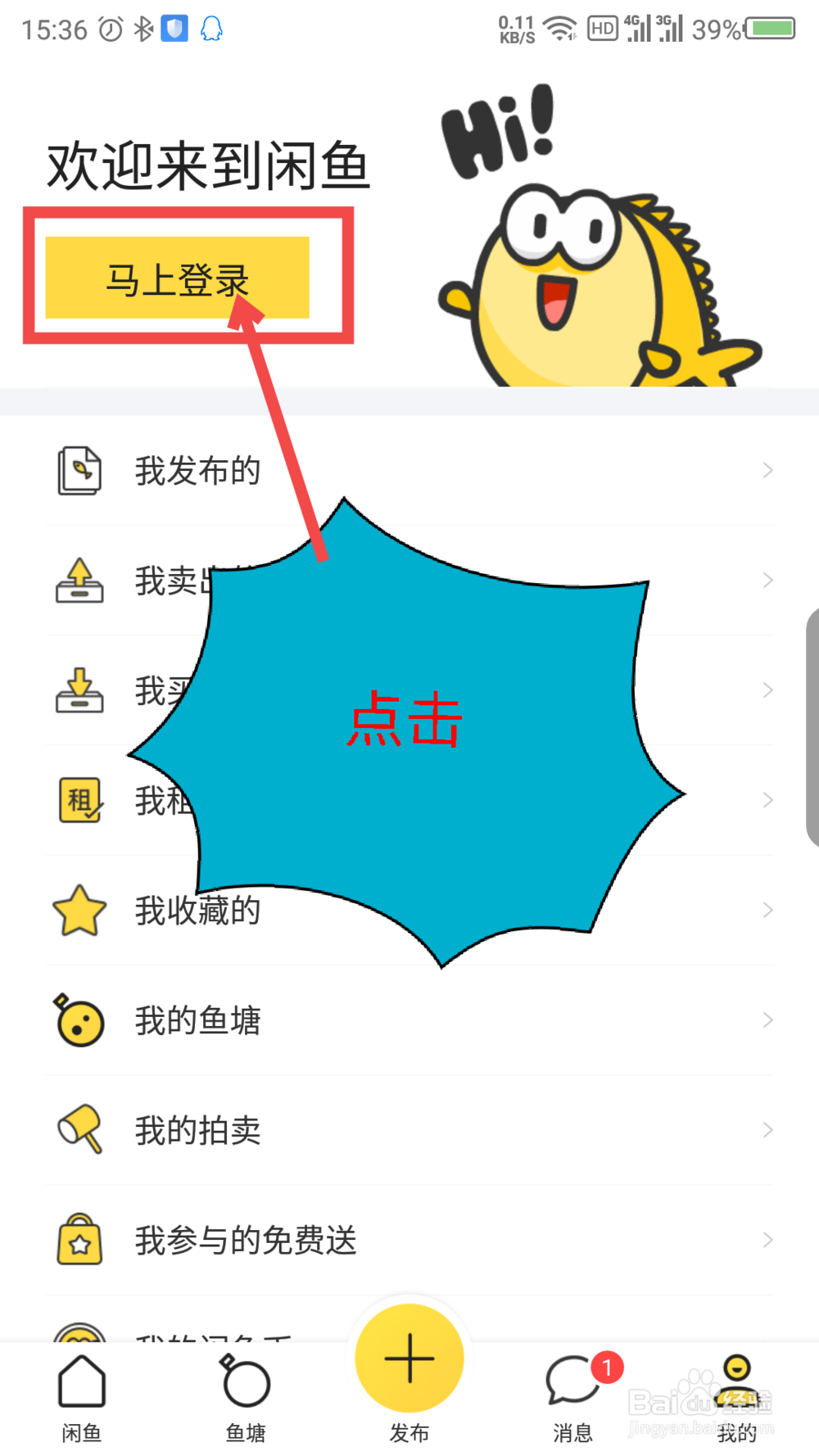Tap the red message badge showing 1

[607, 1366]
